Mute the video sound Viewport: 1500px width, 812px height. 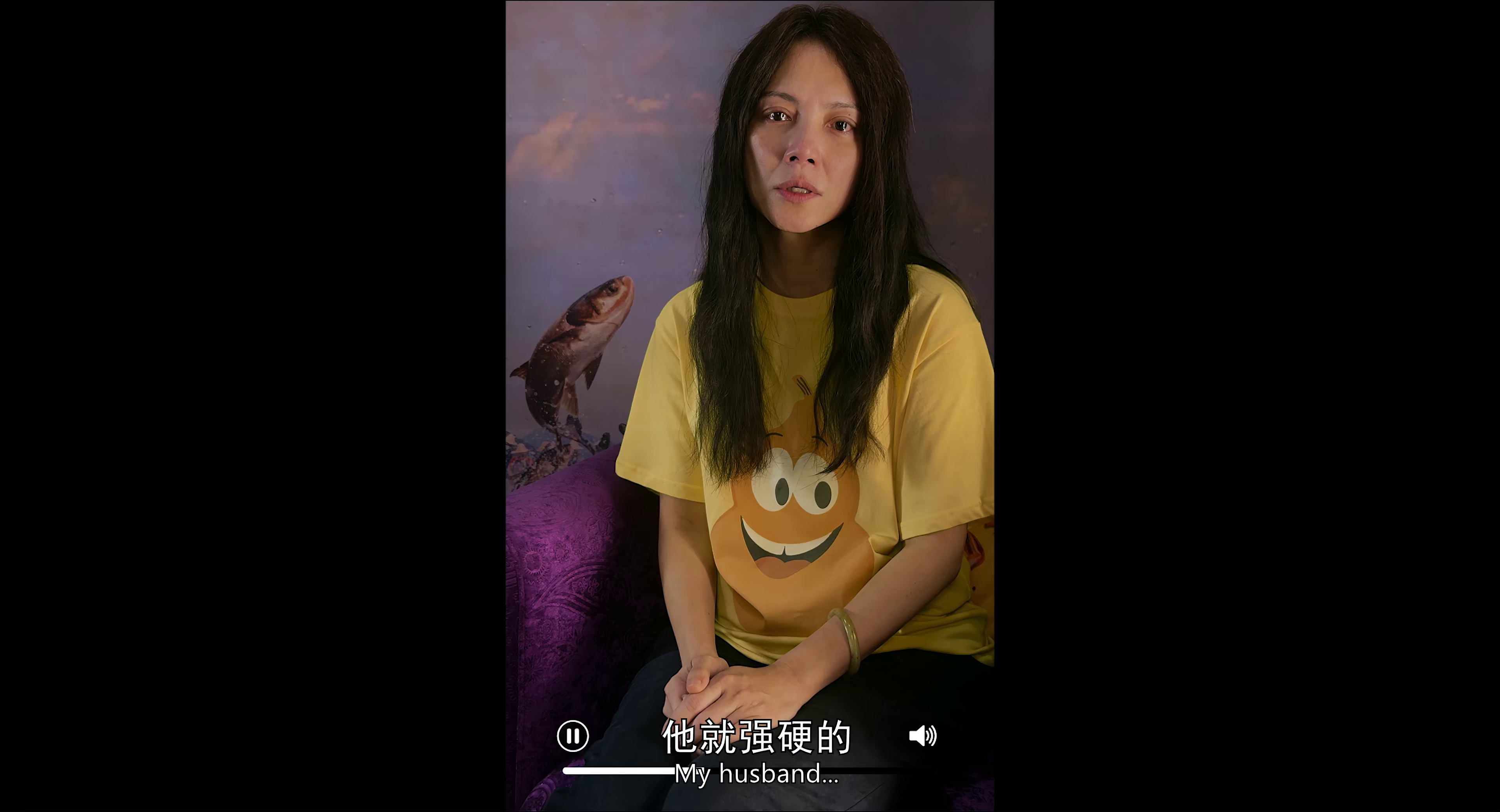pyautogui.click(x=922, y=736)
